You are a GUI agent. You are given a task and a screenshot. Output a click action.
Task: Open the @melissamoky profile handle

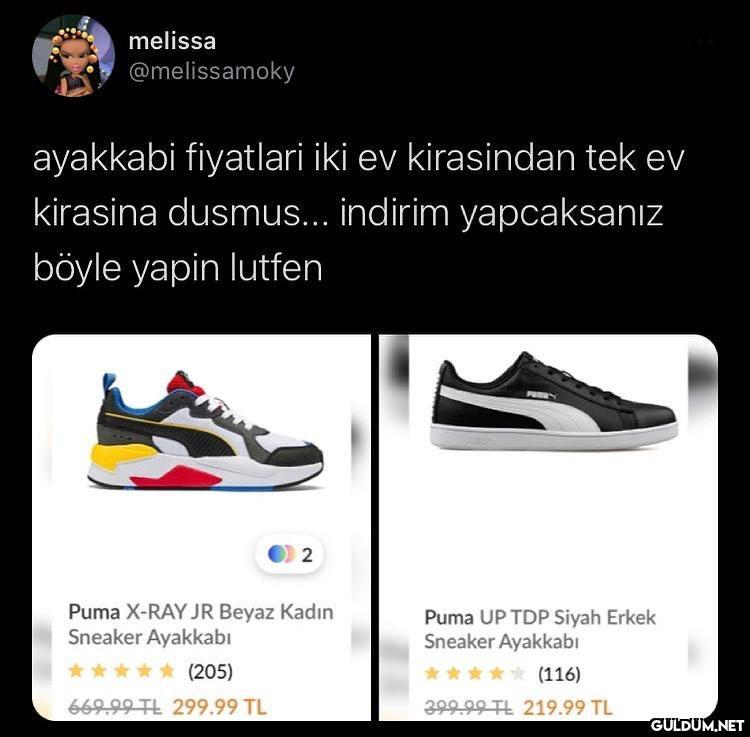click(211, 72)
